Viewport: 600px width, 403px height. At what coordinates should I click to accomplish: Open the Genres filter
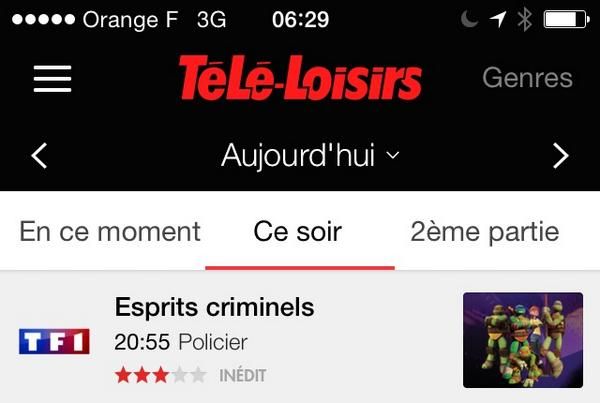click(x=527, y=78)
